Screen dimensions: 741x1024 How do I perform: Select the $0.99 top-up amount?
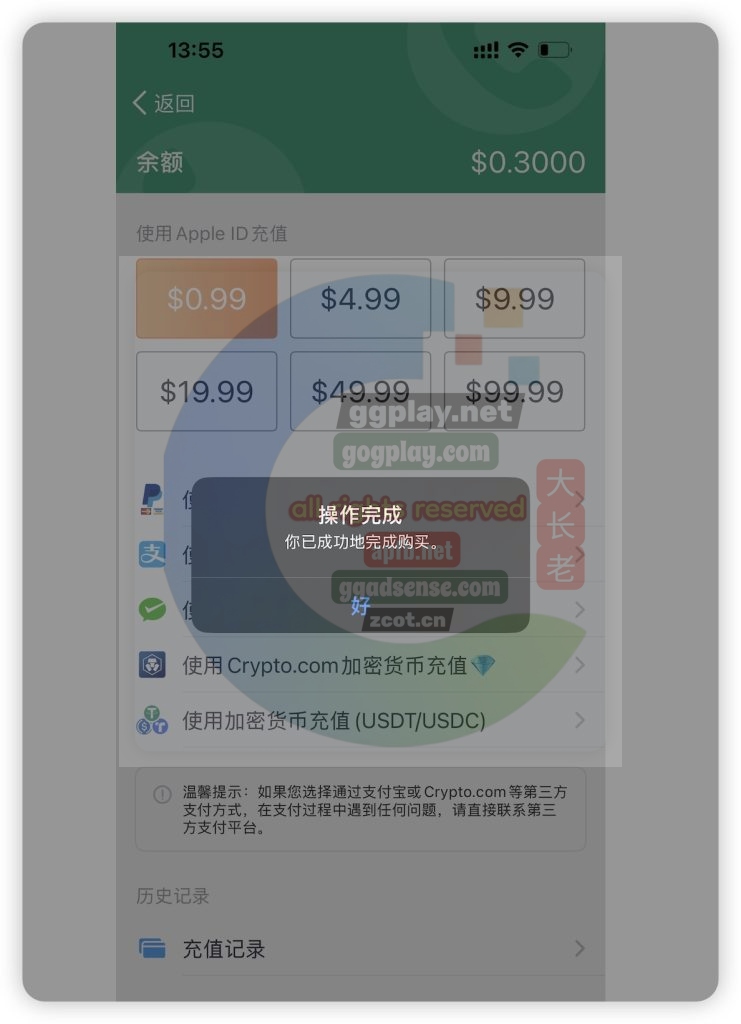tap(206, 298)
